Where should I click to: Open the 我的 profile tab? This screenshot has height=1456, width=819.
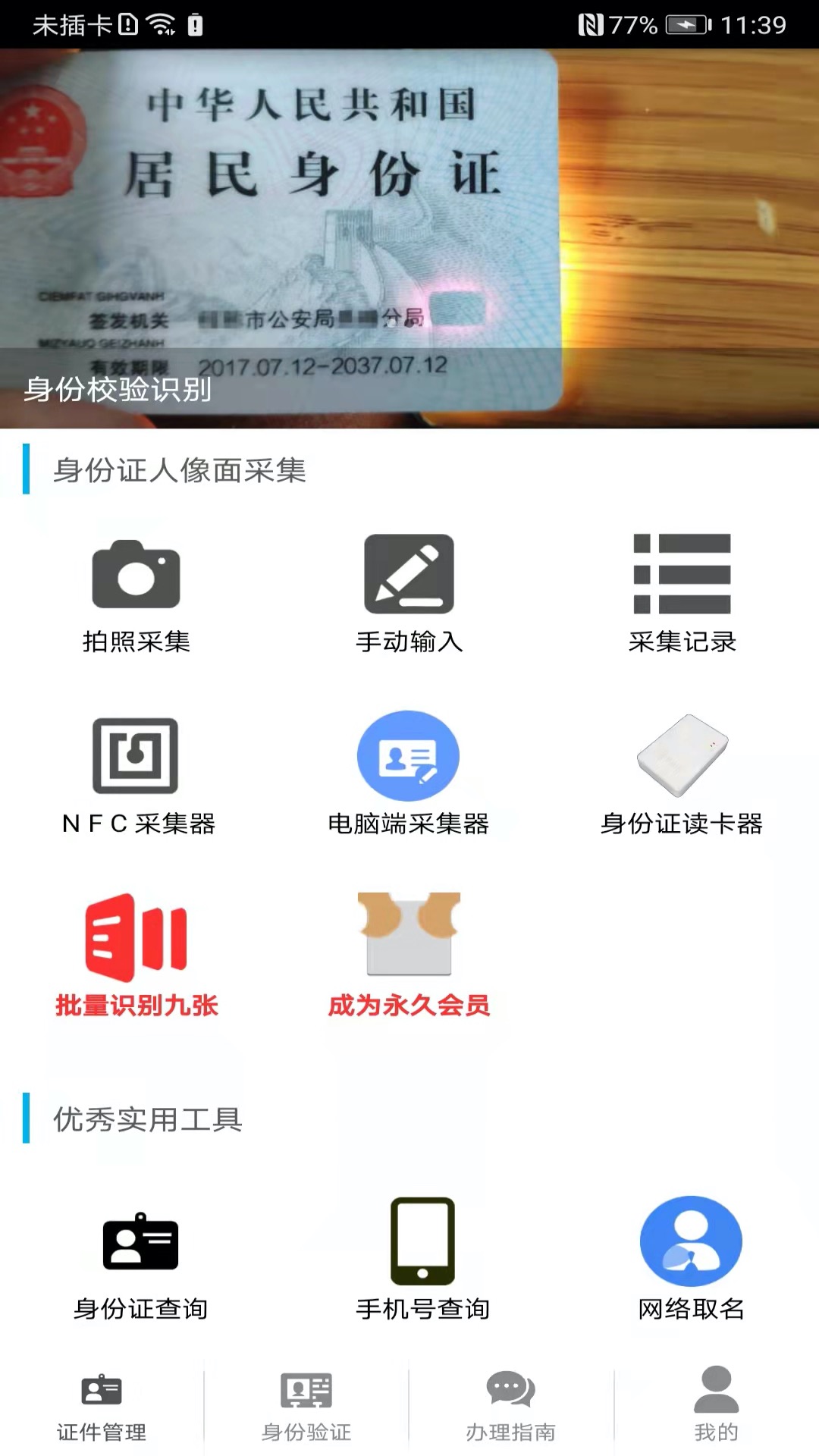pyautogui.click(x=716, y=1407)
